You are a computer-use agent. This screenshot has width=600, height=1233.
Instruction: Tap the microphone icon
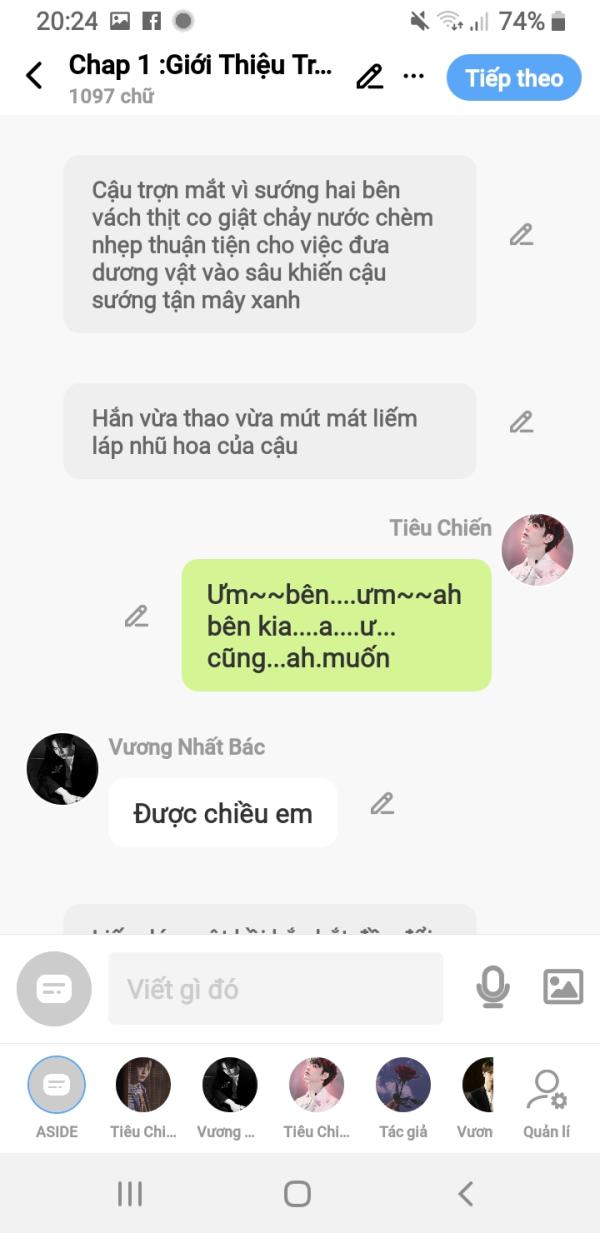[x=492, y=987]
